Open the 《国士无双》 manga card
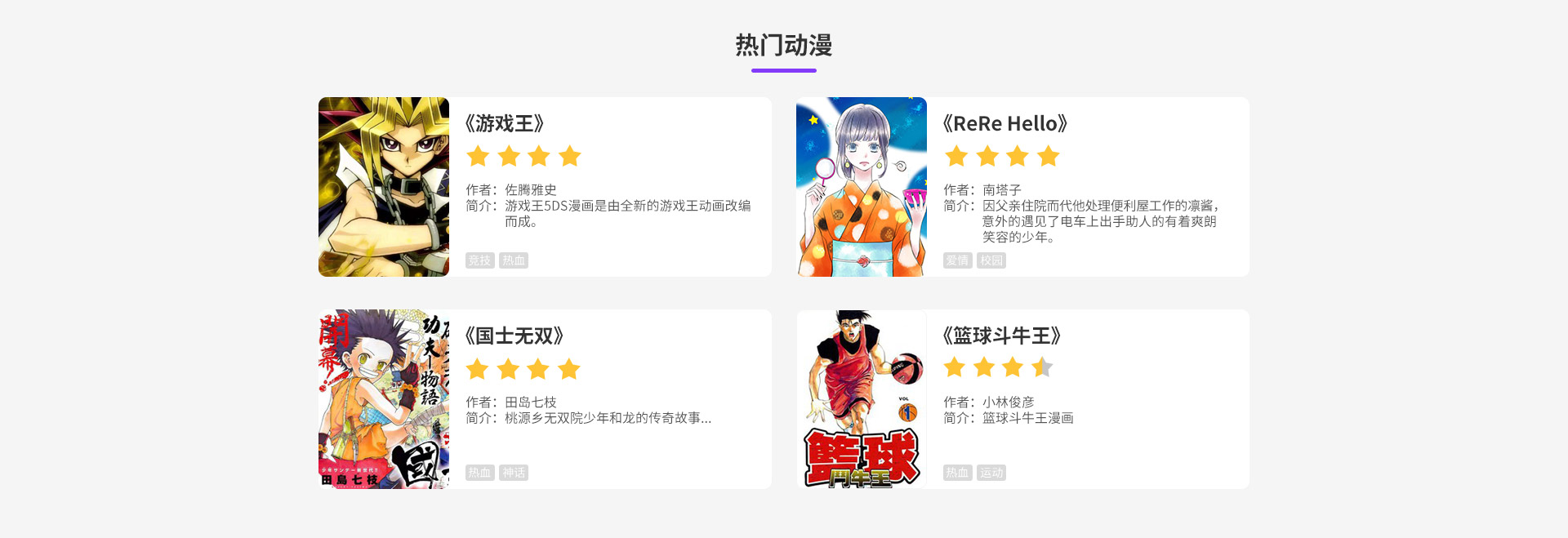Viewport: 1568px width, 538px height. point(514,336)
